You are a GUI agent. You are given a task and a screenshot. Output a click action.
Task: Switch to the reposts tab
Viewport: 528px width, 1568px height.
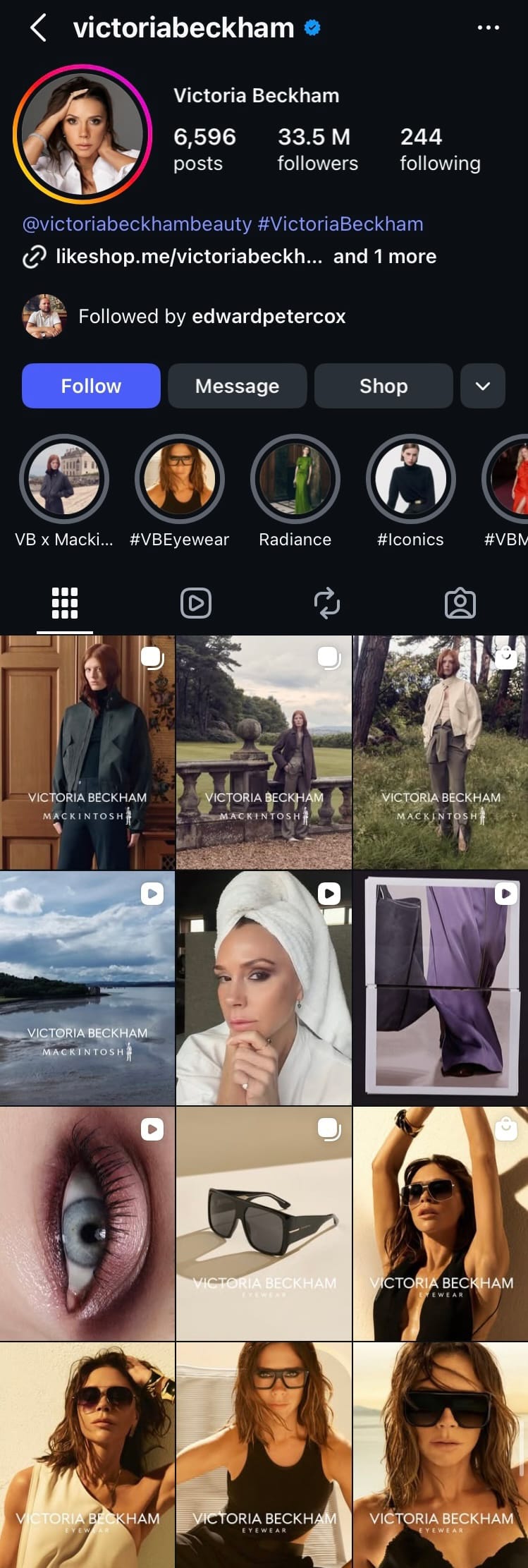pyautogui.click(x=327, y=603)
